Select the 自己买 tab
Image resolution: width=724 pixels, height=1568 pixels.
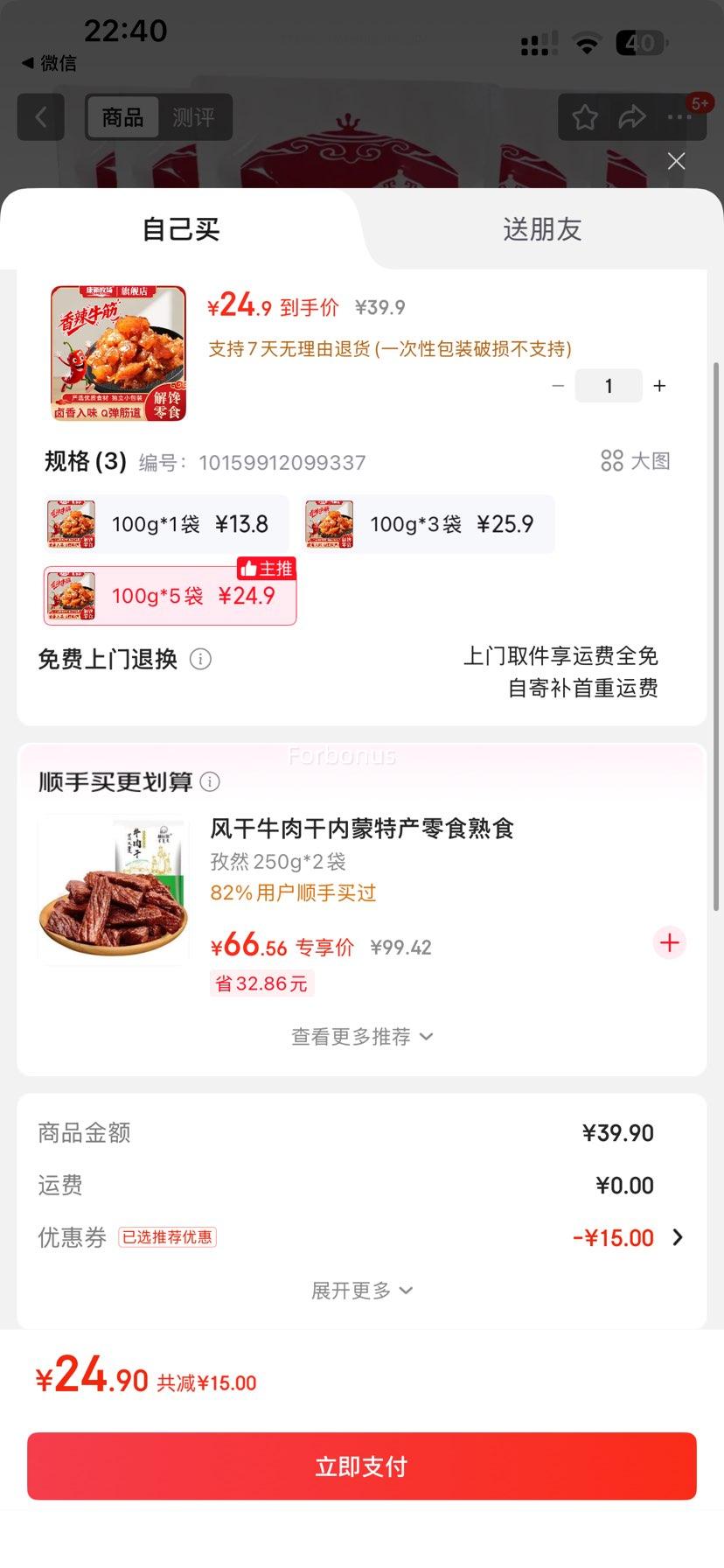(x=181, y=229)
